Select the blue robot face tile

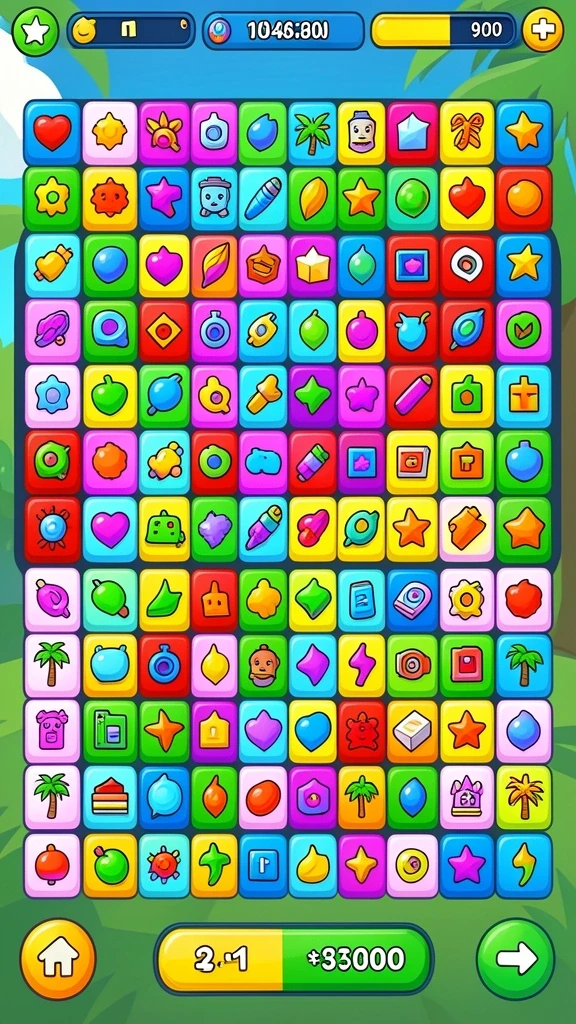tap(214, 199)
